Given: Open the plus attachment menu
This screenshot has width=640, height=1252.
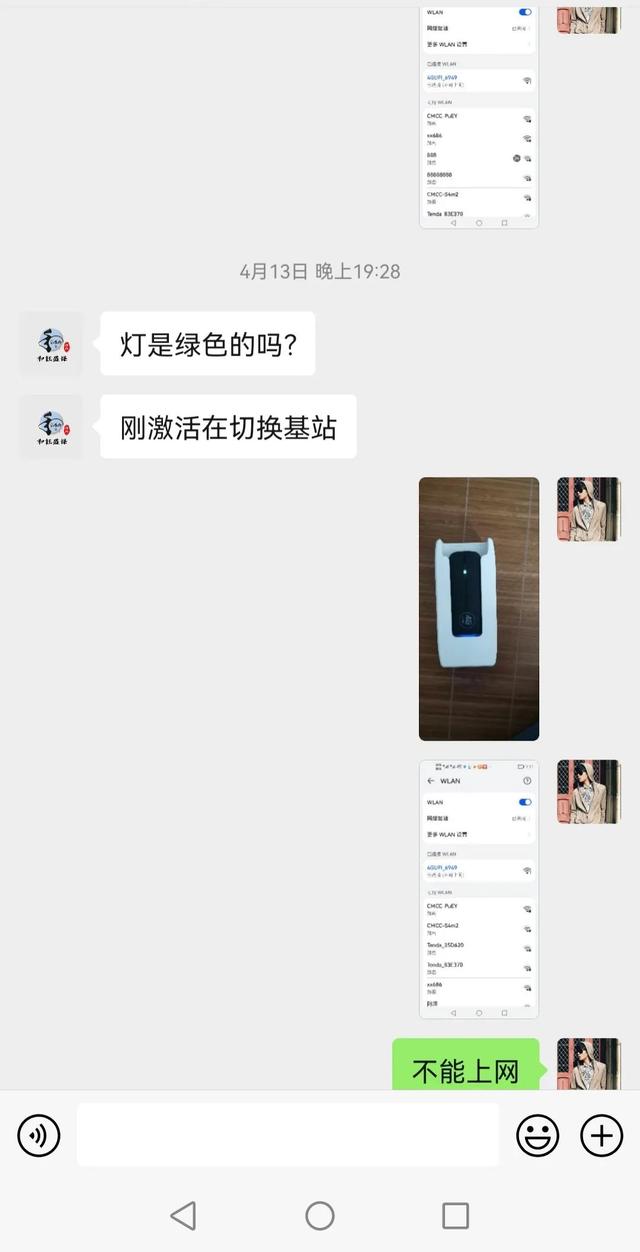Looking at the screenshot, I should point(601,1135).
